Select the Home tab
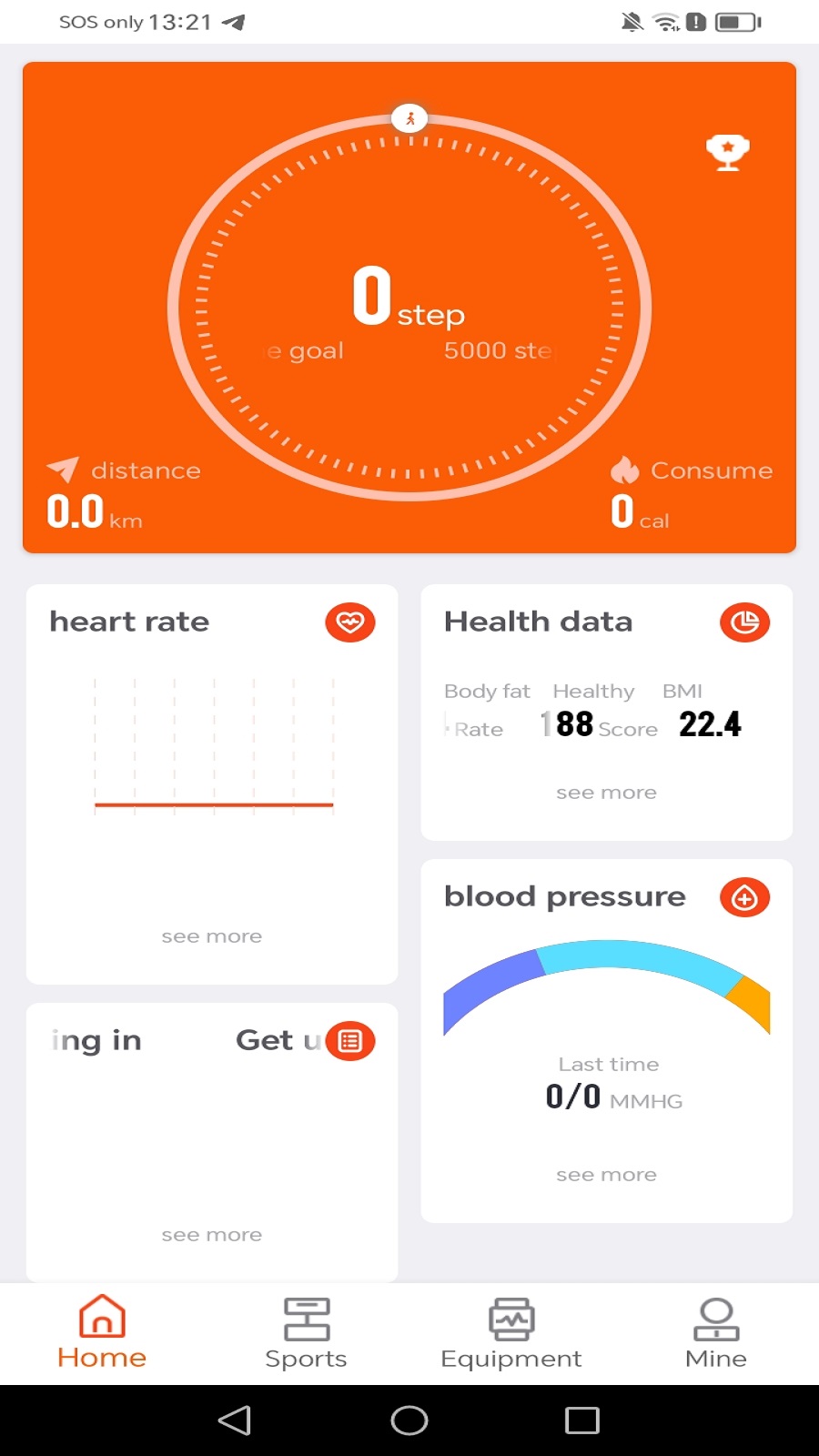 (x=102, y=1334)
